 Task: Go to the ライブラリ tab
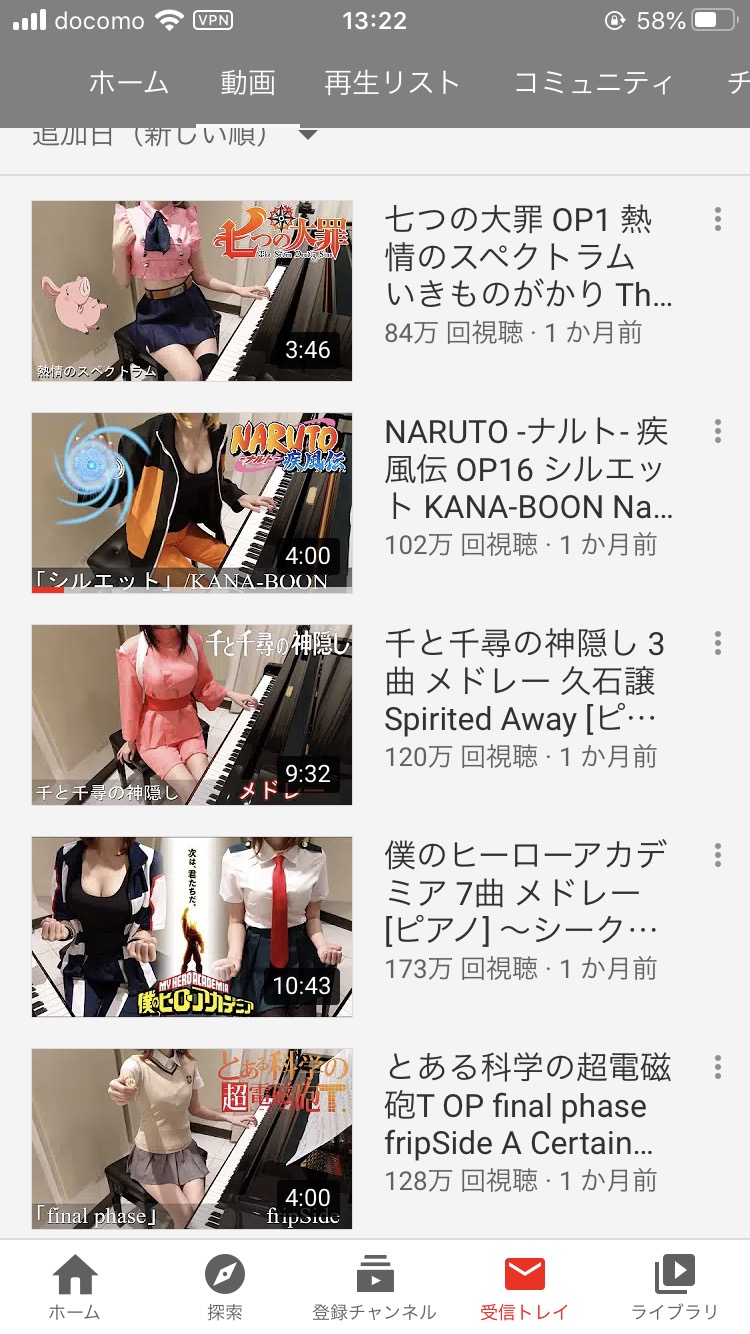click(x=675, y=1288)
